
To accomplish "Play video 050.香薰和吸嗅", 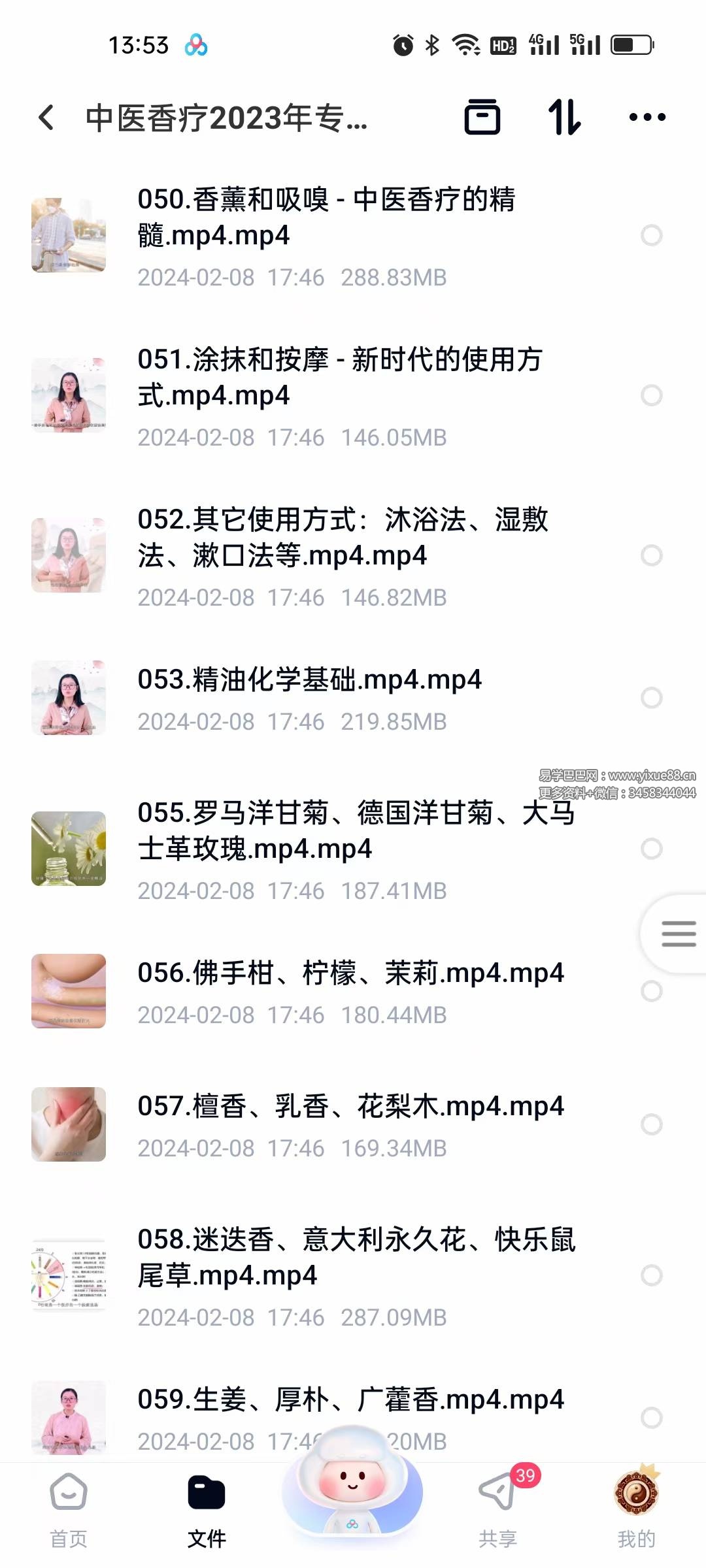I will (x=327, y=218).
